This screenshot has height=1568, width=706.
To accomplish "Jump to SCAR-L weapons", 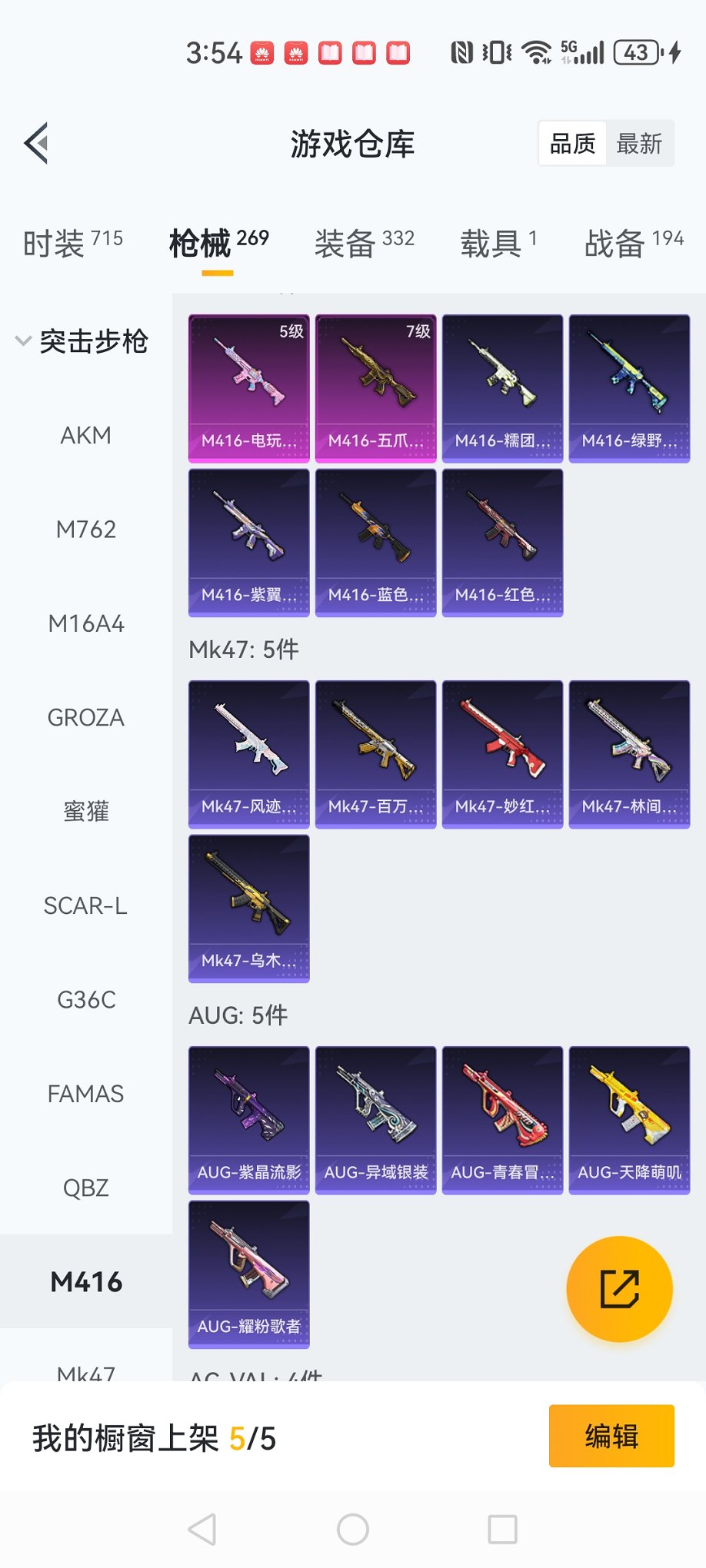I will [86, 905].
